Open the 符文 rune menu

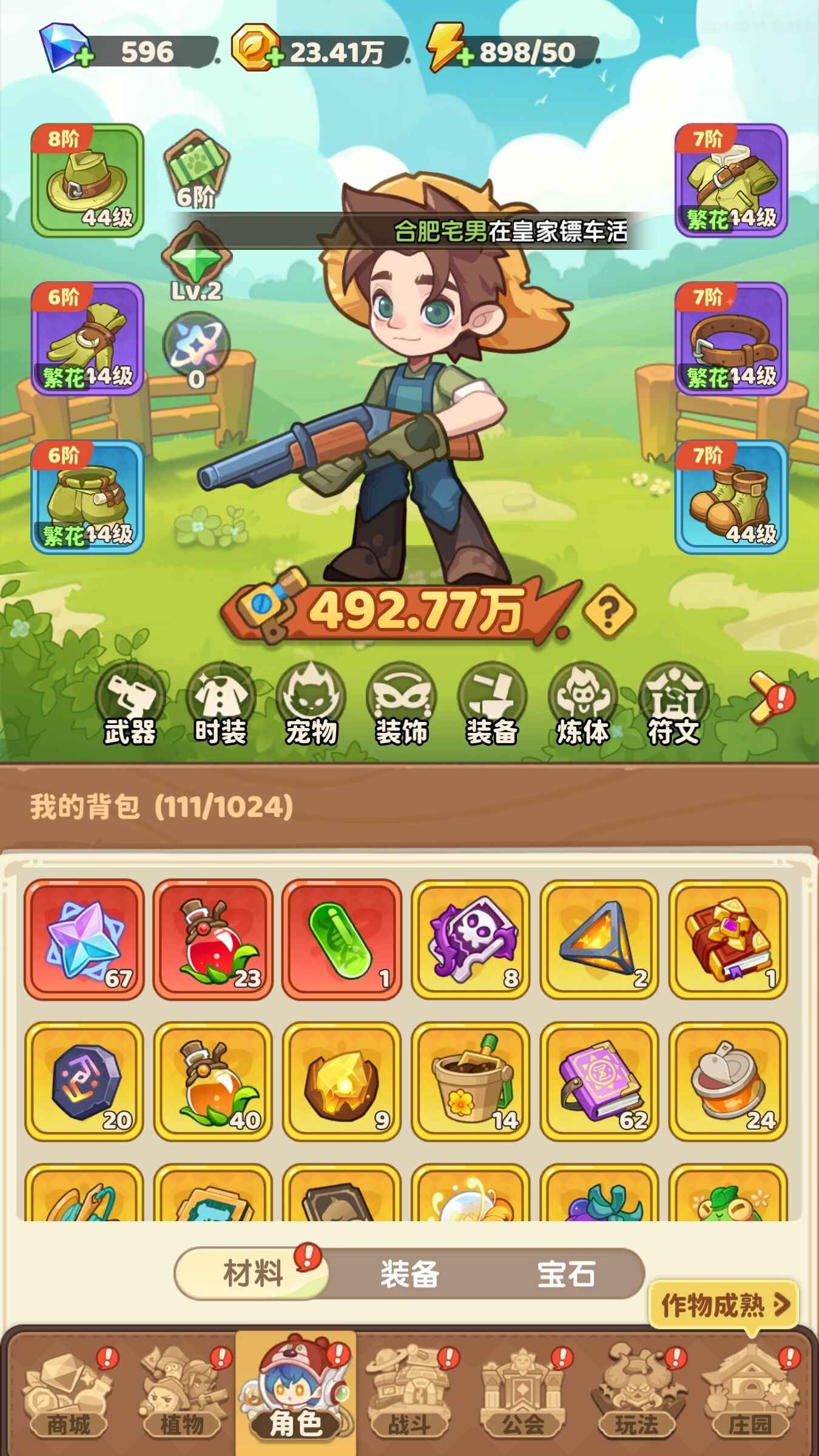tap(673, 705)
